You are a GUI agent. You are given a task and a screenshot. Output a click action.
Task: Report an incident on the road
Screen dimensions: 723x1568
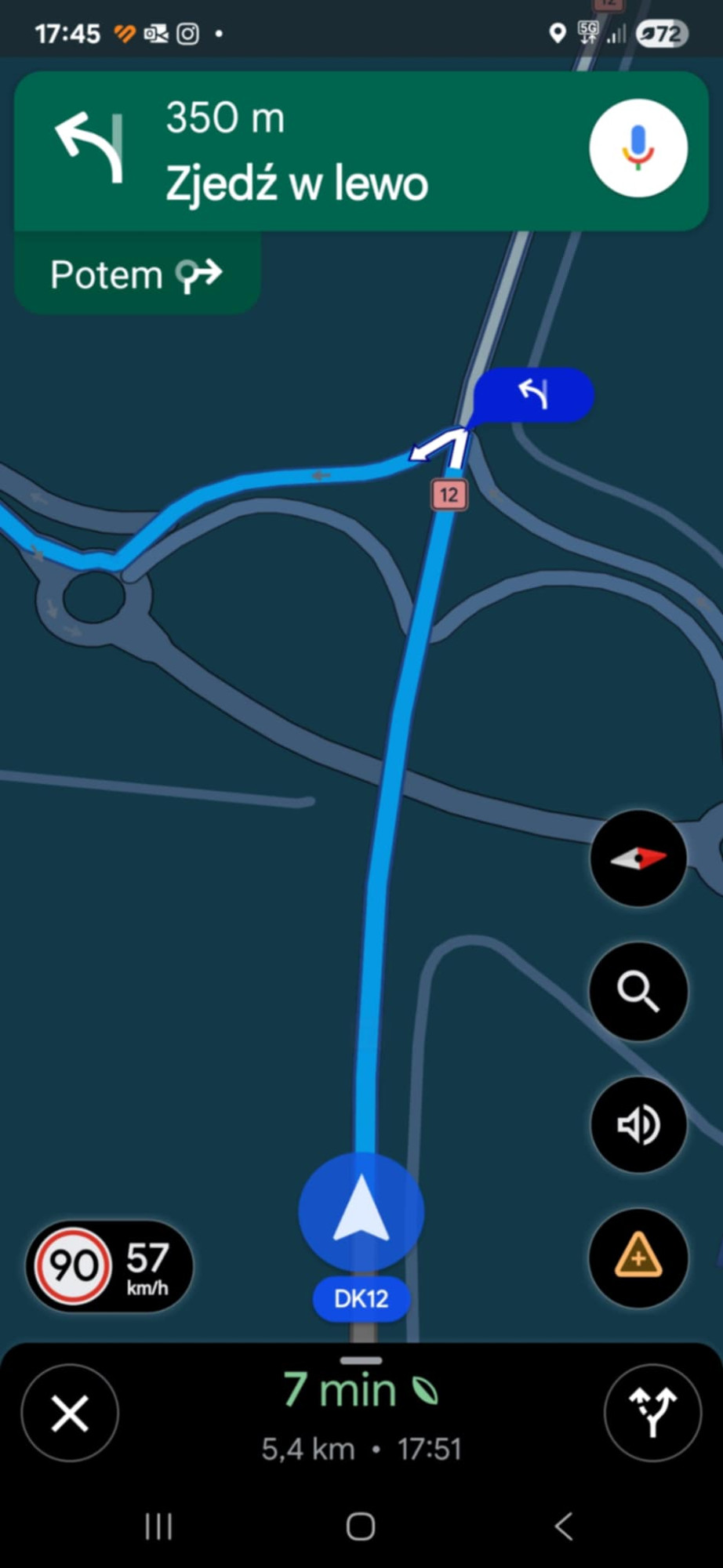pyautogui.click(x=638, y=1258)
